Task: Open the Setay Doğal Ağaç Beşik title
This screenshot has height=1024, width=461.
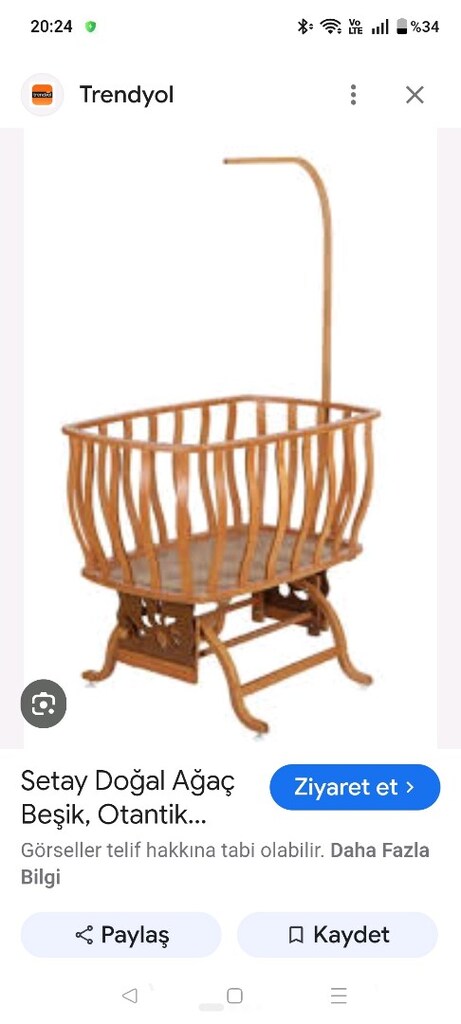Action: point(128,797)
